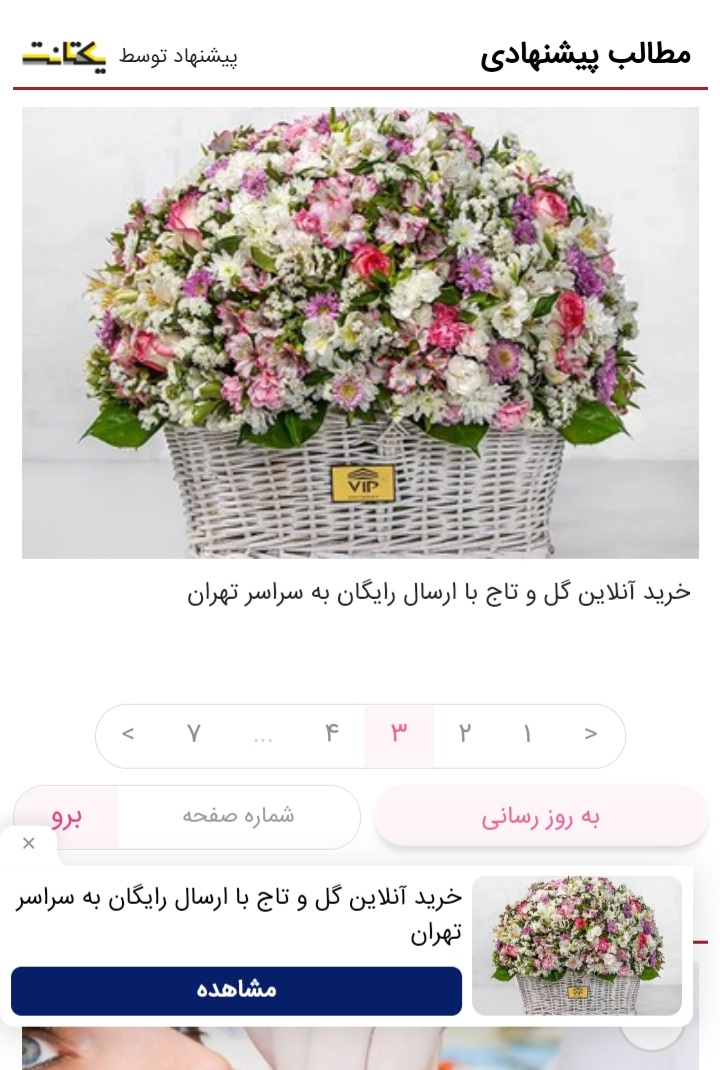Jump to page ۷ in pagination
This screenshot has width=720, height=1070.
194,735
